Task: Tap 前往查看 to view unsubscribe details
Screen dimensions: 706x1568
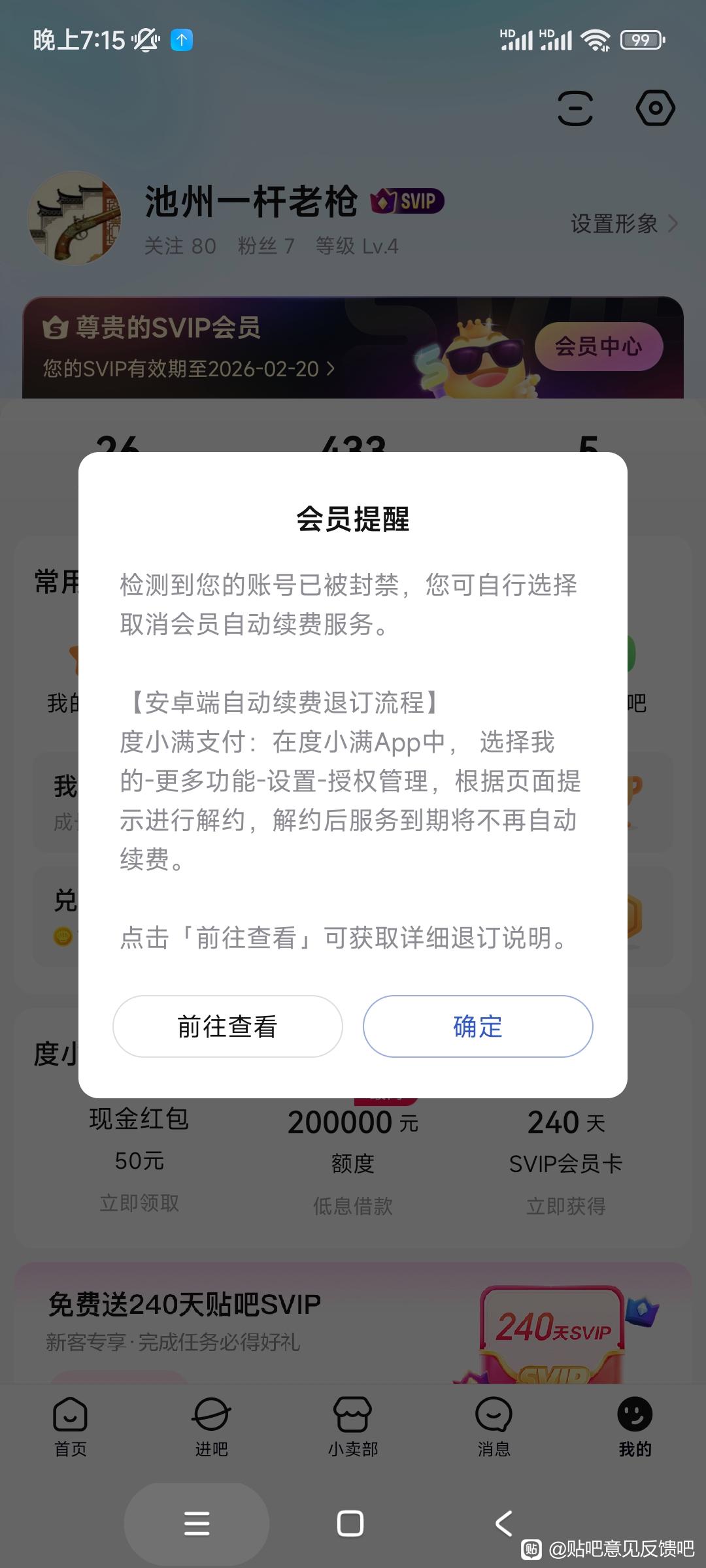Action: coord(227,1026)
